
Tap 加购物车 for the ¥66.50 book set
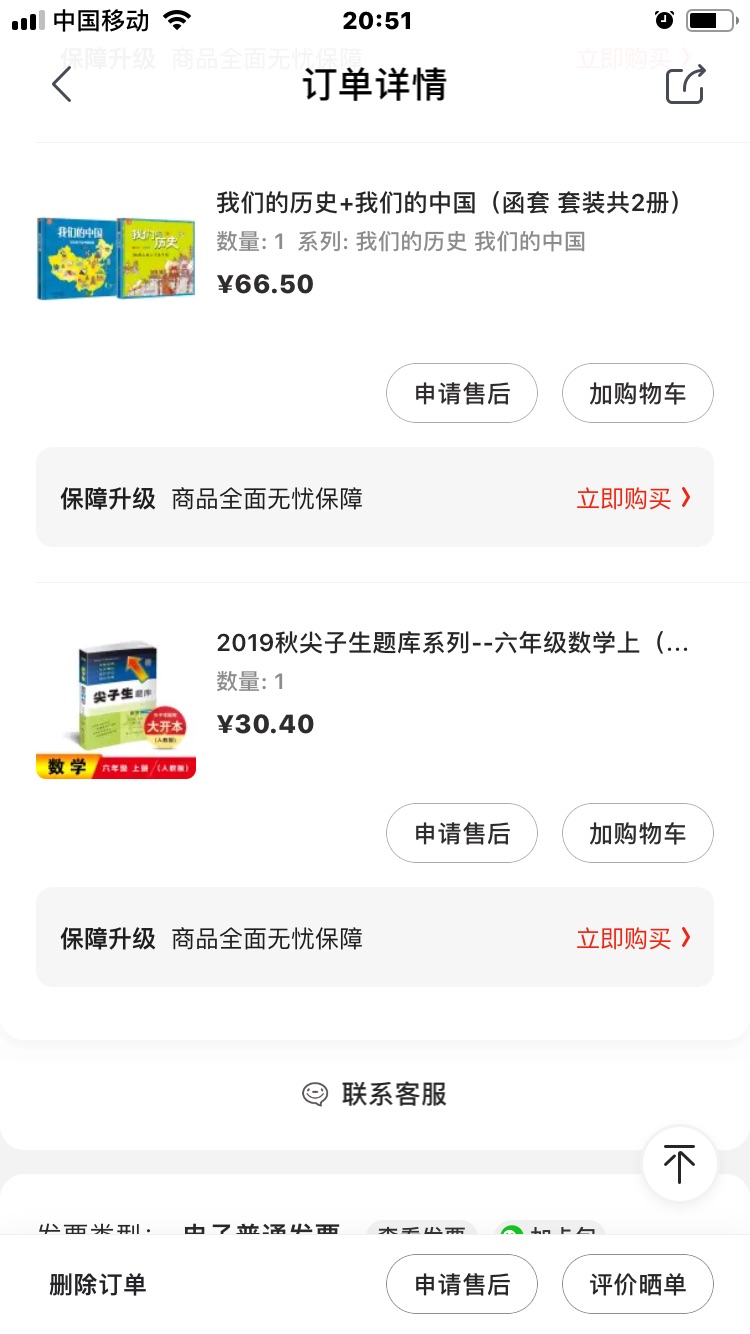tap(637, 394)
